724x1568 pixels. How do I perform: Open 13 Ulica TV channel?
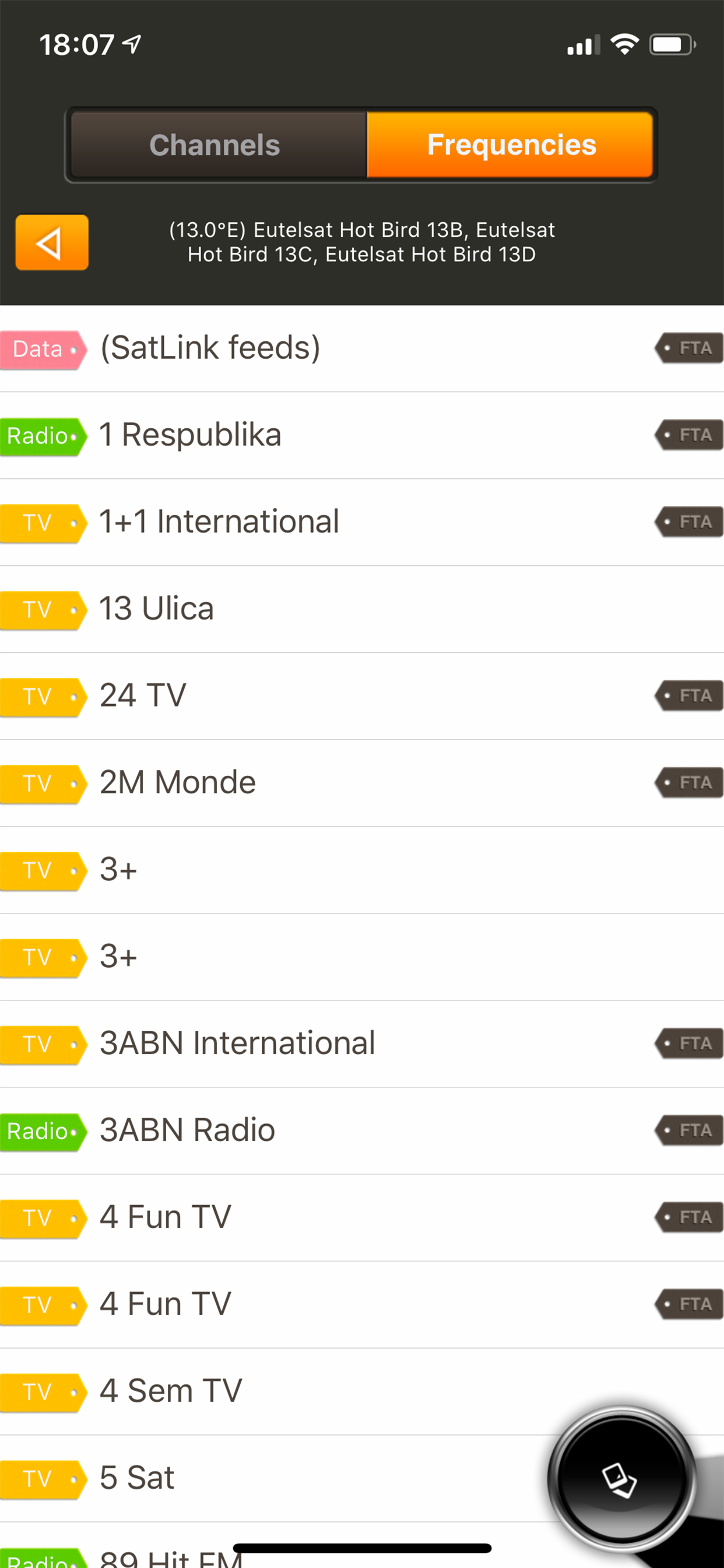[156, 610]
